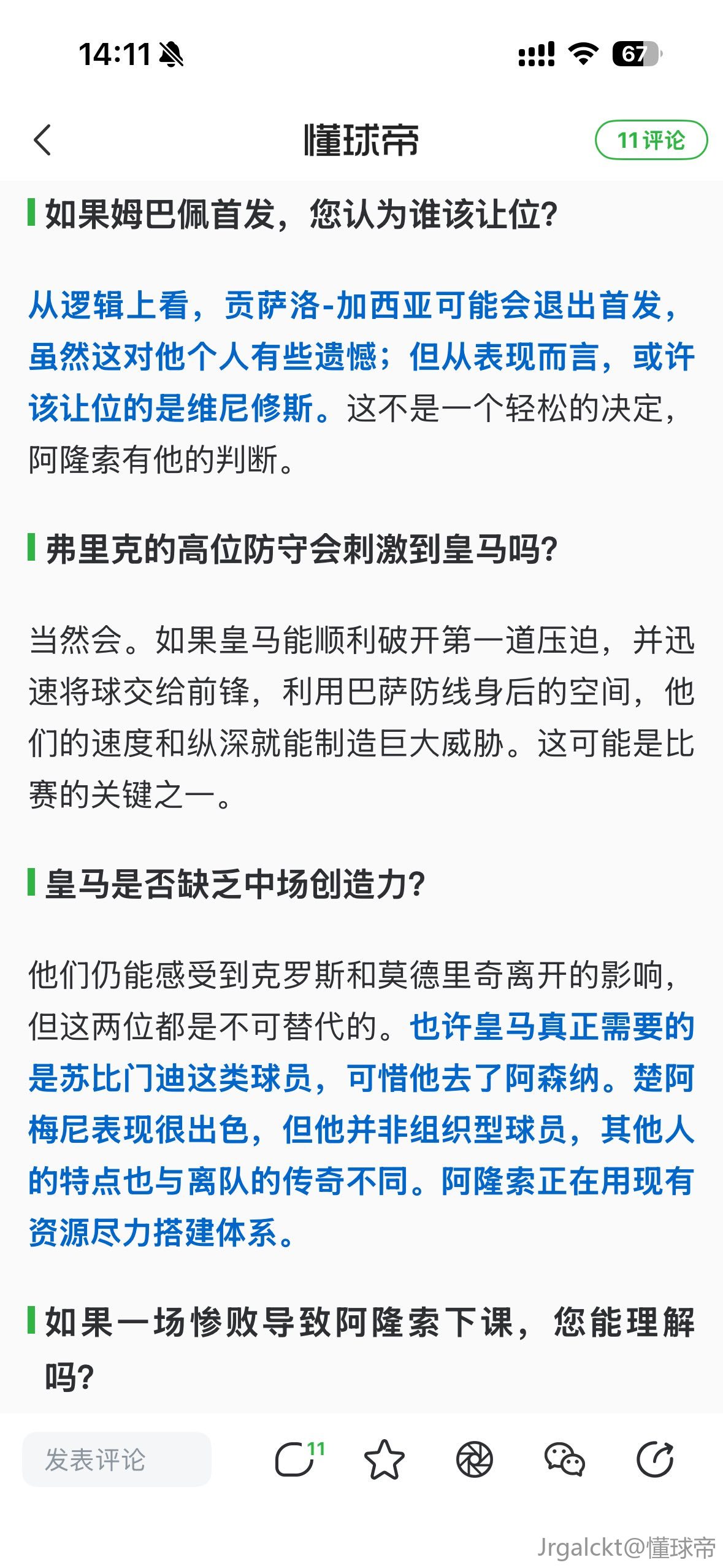Favorite this article with the star icon
Screen dimensions: 723x1568
click(x=384, y=1459)
